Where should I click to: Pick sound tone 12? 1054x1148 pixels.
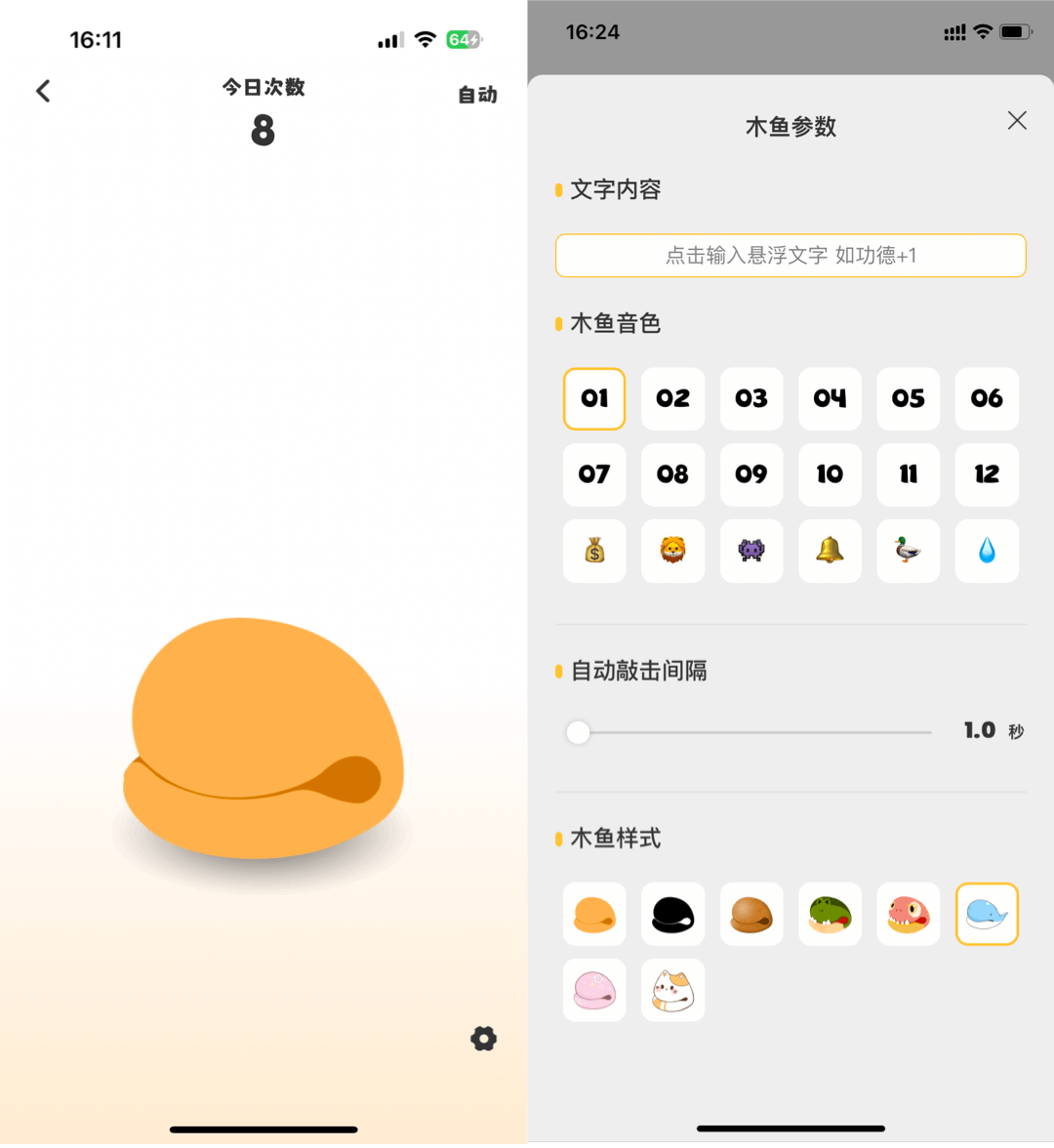click(987, 474)
